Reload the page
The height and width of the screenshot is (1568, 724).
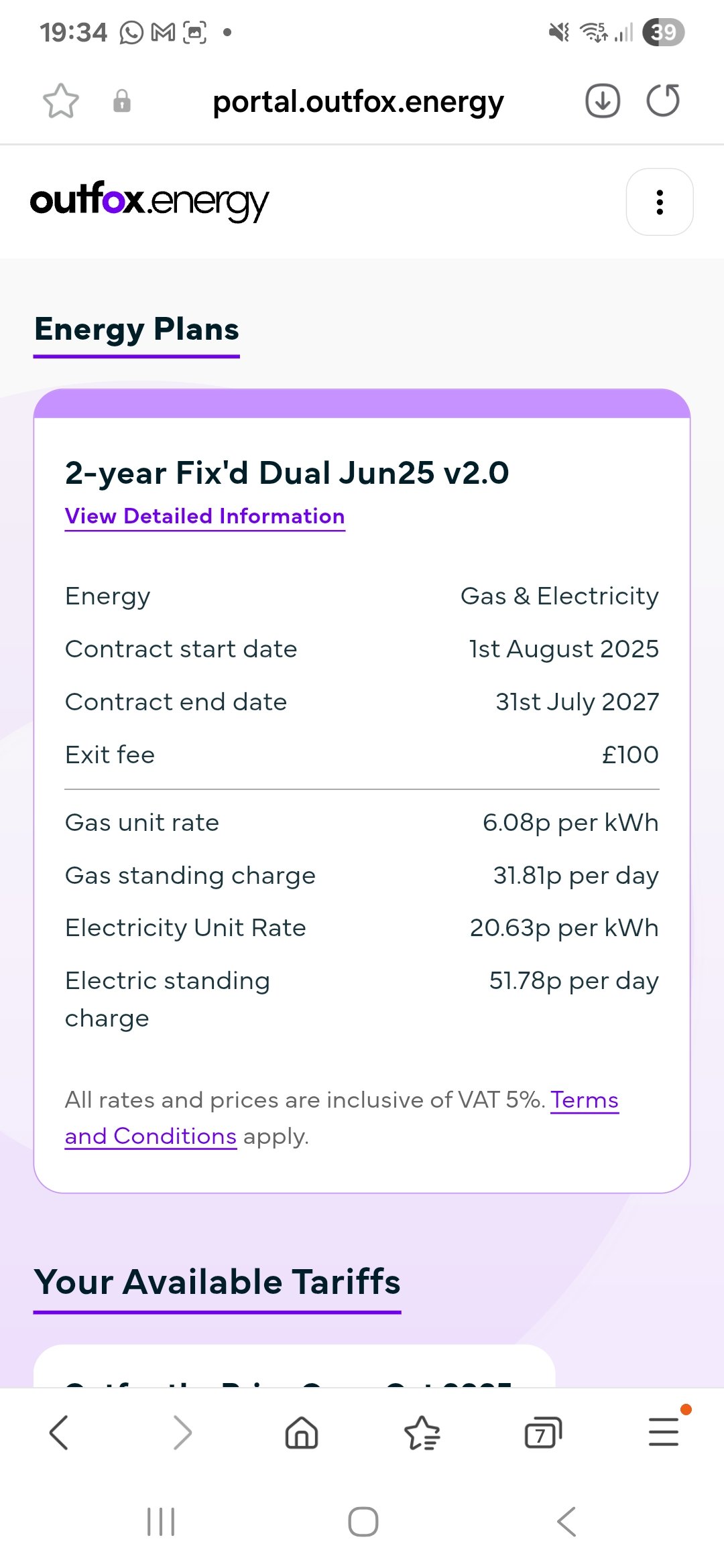pos(663,101)
